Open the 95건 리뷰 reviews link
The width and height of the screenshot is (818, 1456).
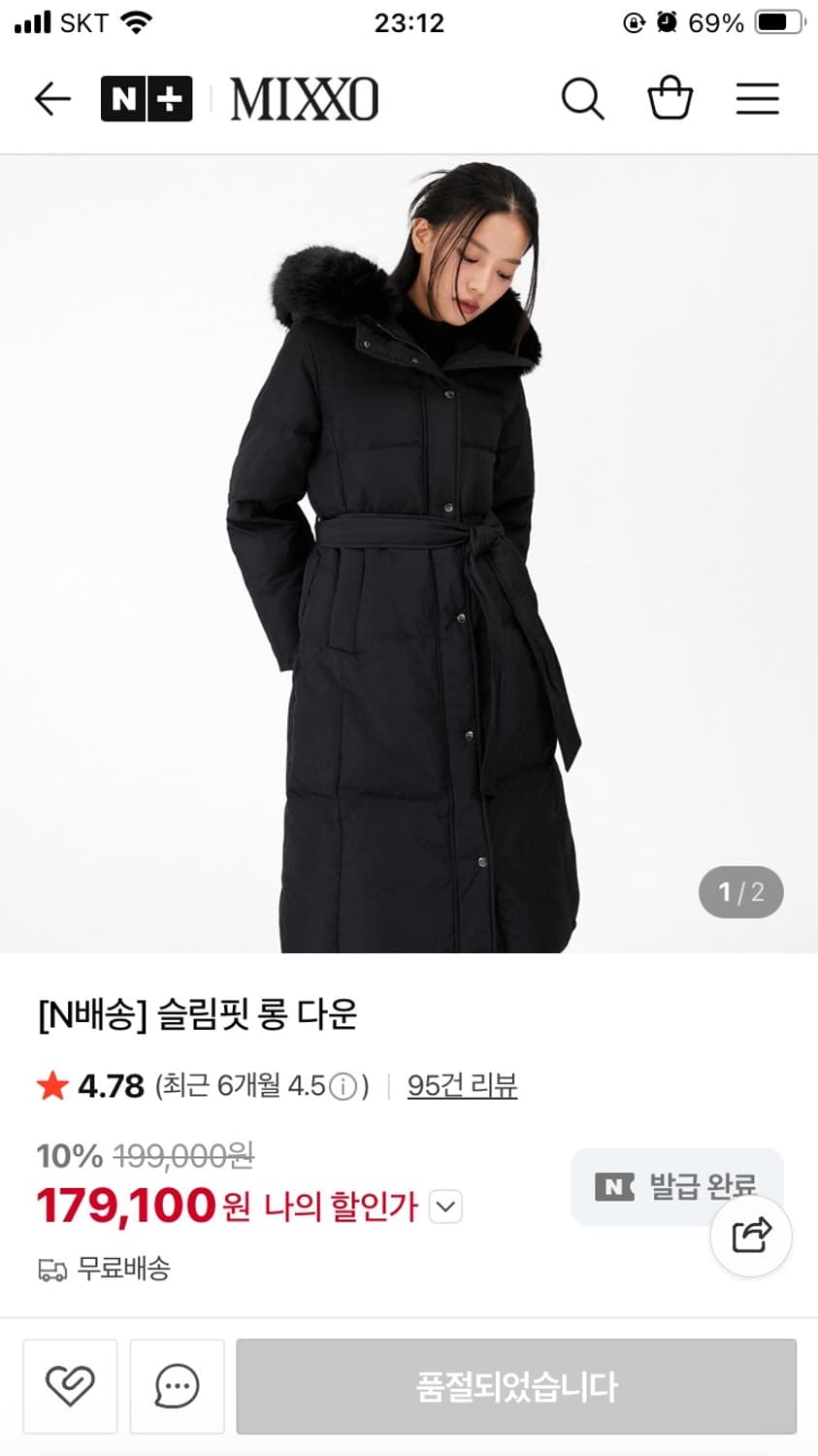click(x=463, y=1086)
